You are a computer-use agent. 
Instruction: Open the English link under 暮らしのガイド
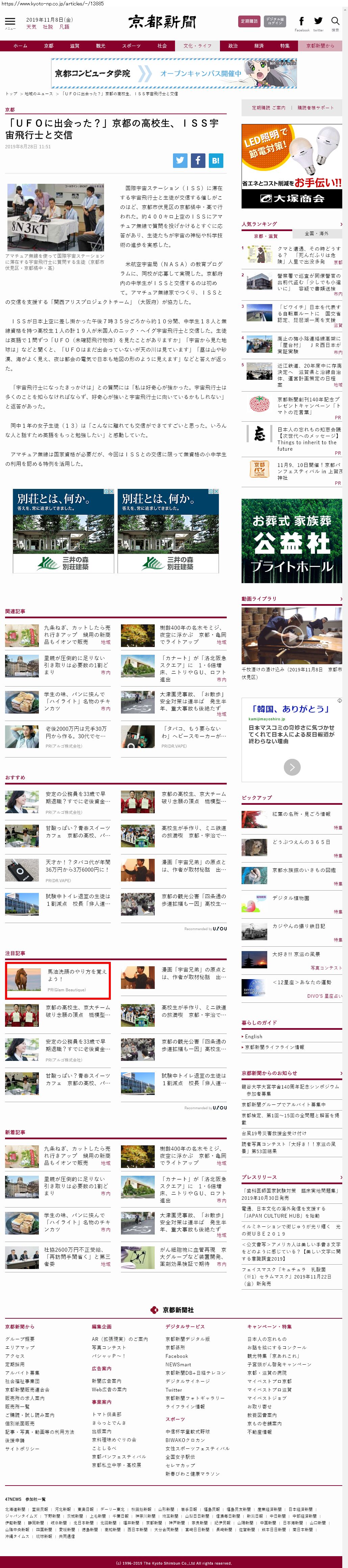(254, 1036)
